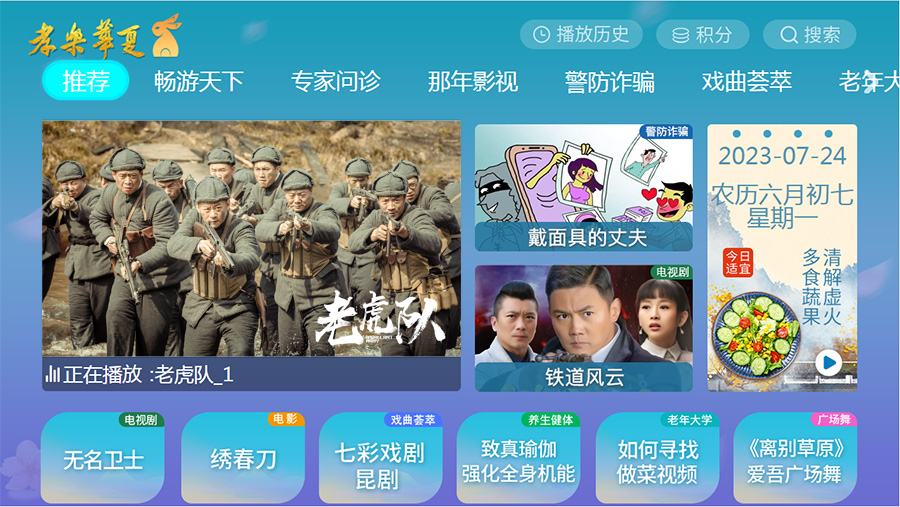The height and width of the screenshot is (507, 900).
Task: Open the 搜索 search button
Action: click(x=809, y=35)
